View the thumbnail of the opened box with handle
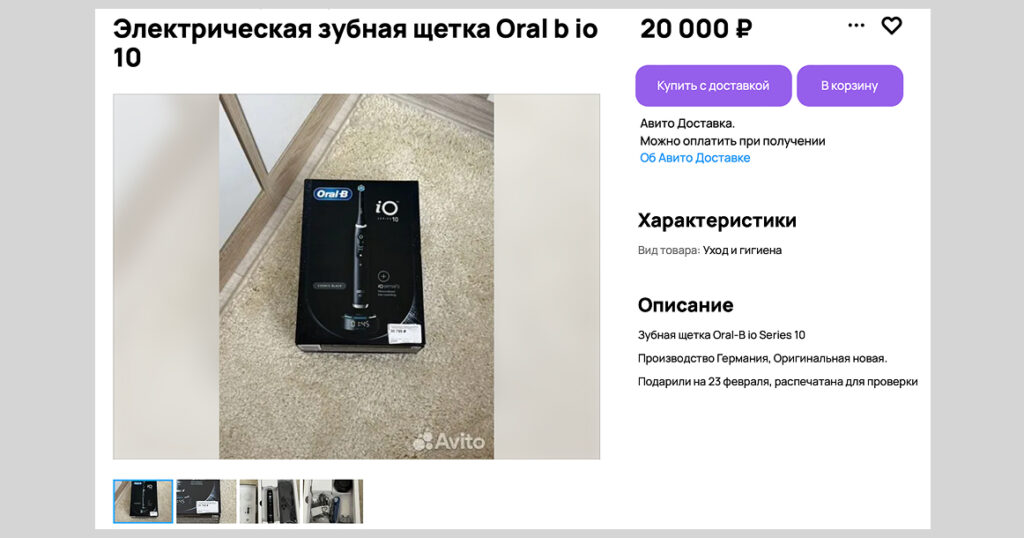This screenshot has height=538, width=1024. pyautogui.click(x=269, y=501)
